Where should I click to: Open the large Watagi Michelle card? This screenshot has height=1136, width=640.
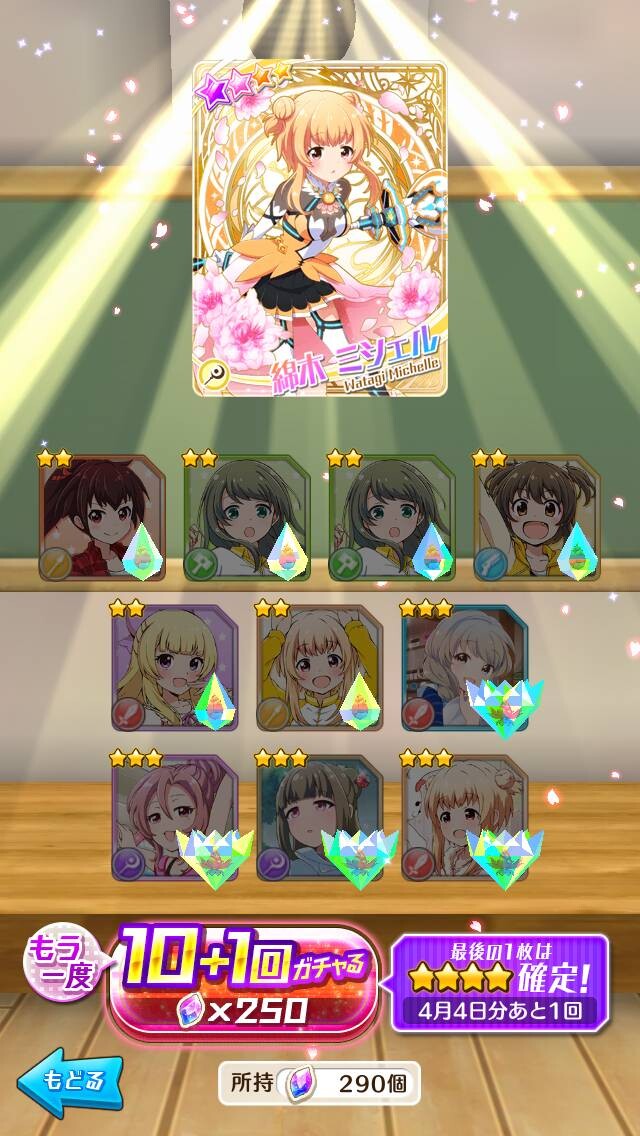pyautogui.click(x=320, y=229)
